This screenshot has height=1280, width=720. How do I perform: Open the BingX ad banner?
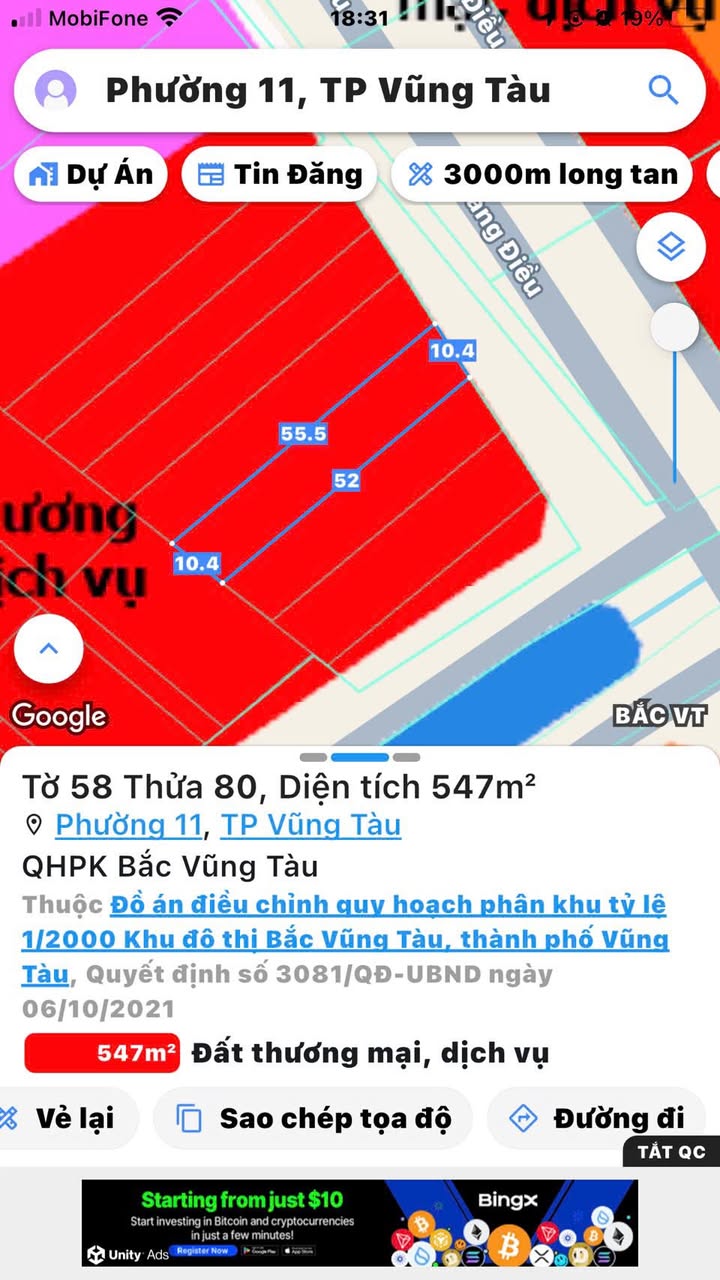[359, 1224]
